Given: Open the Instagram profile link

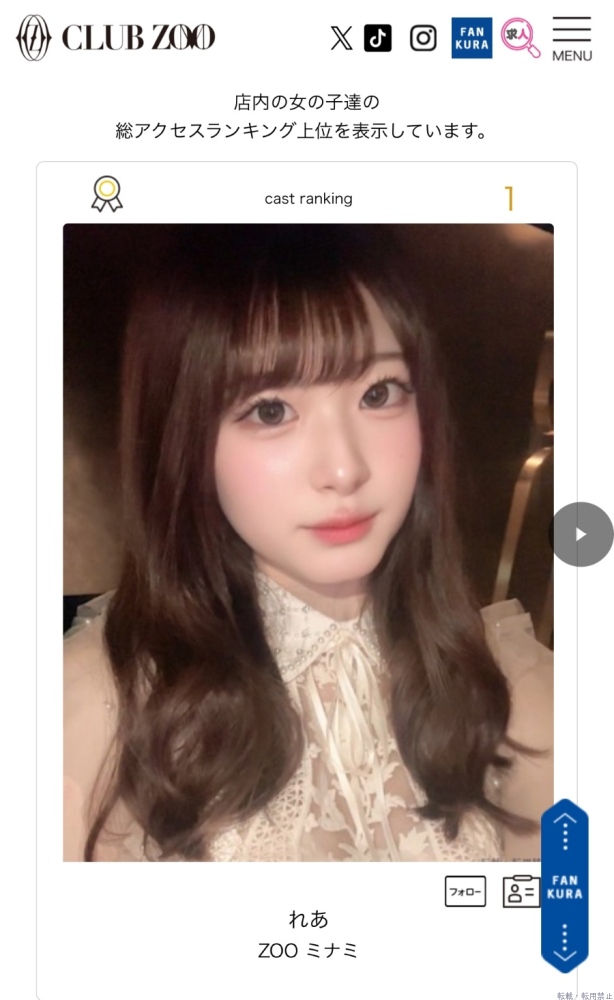Looking at the screenshot, I should click(x=423, y=38).
